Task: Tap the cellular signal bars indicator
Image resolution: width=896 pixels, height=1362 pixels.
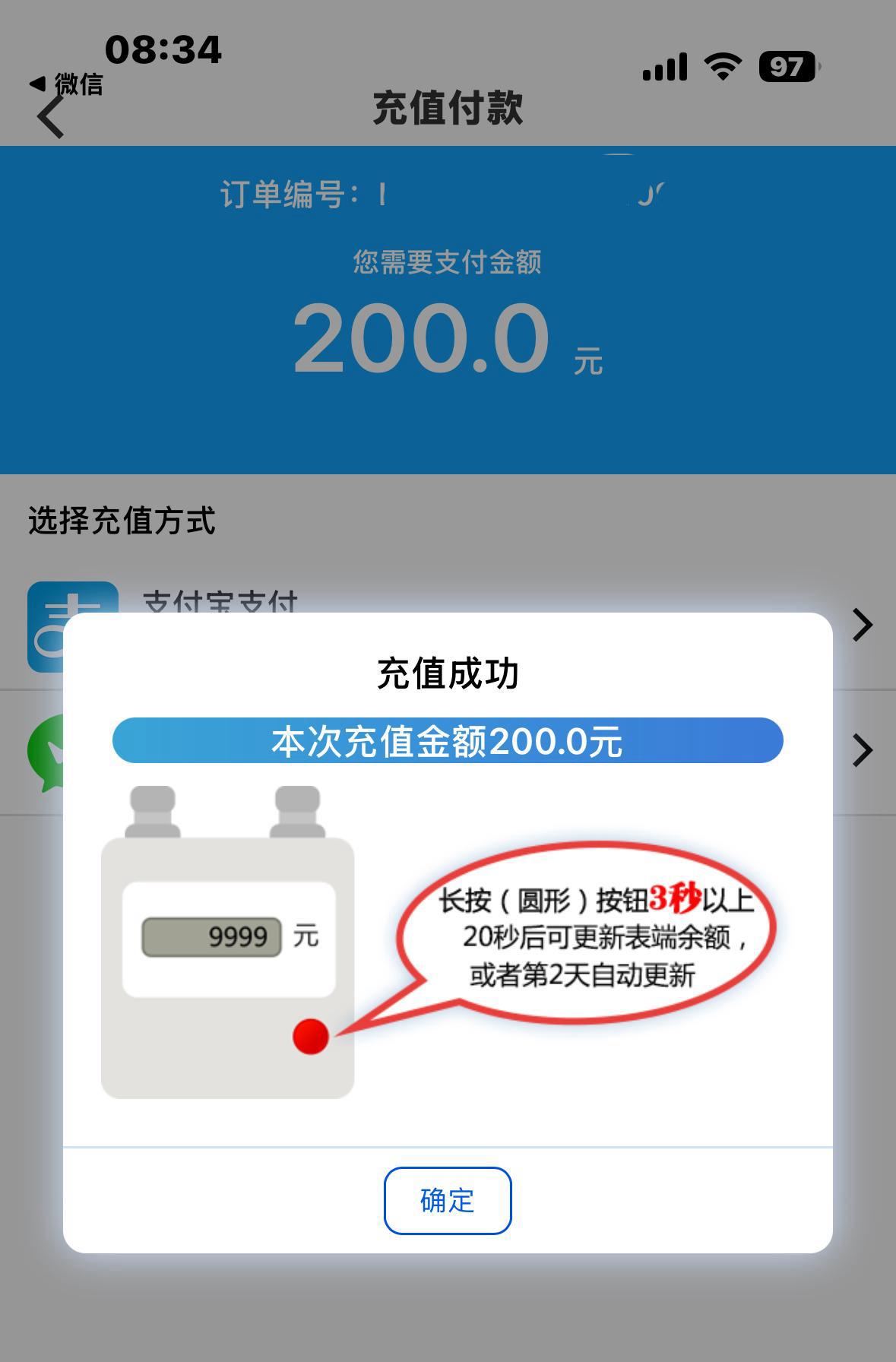Action: click(664, 67)
